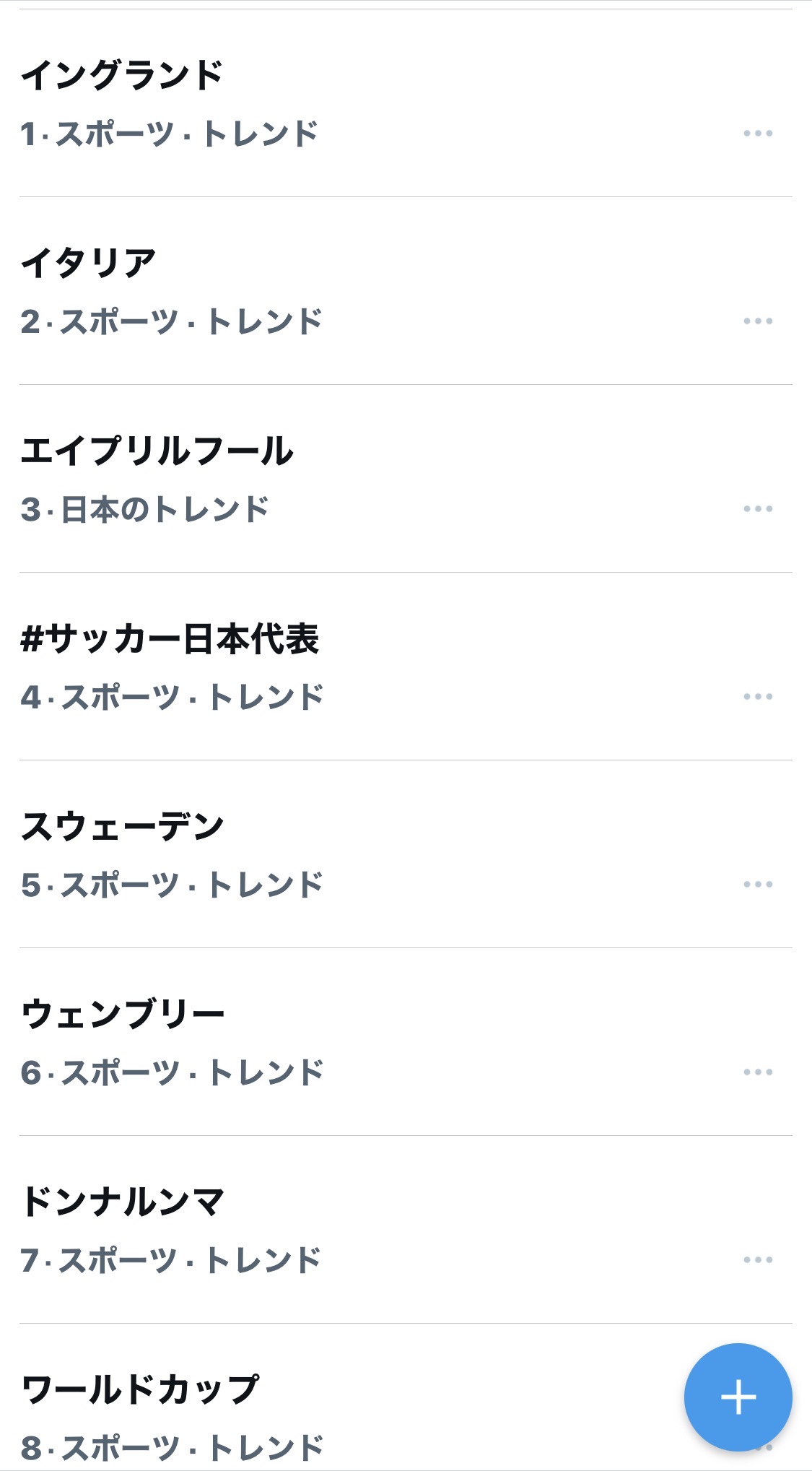The image size is (812, 1471).
Task: Open more options for #サッカー日本代表
Action: pos(758,697)
